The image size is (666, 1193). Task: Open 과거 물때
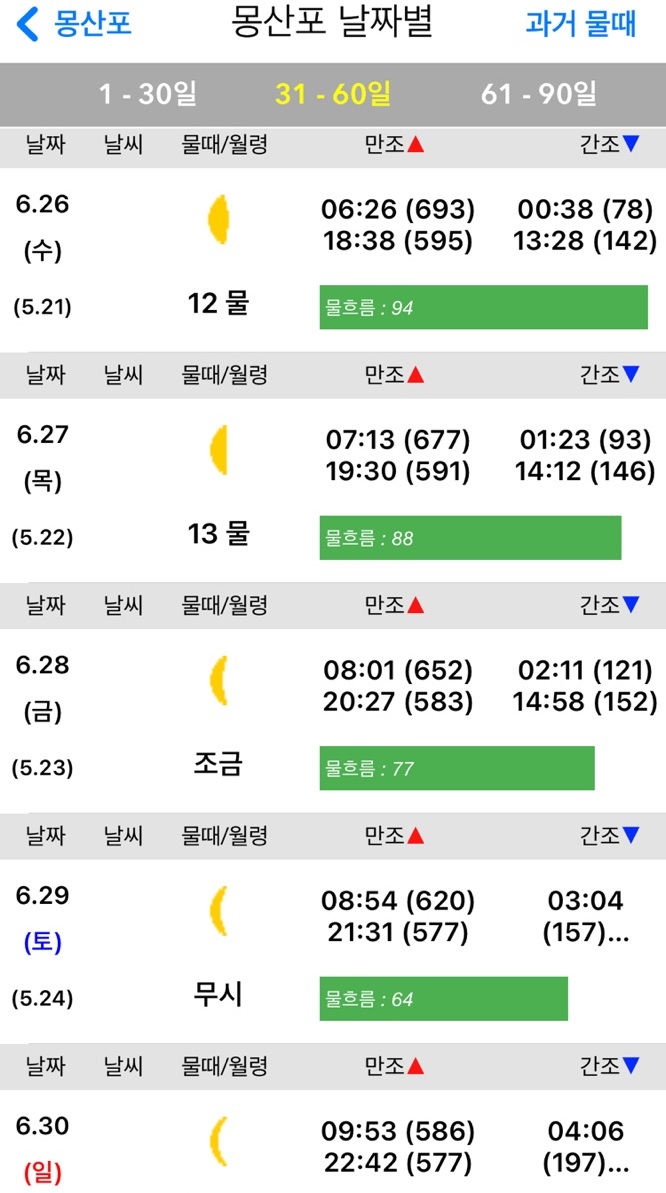click(x=580, y=24)
